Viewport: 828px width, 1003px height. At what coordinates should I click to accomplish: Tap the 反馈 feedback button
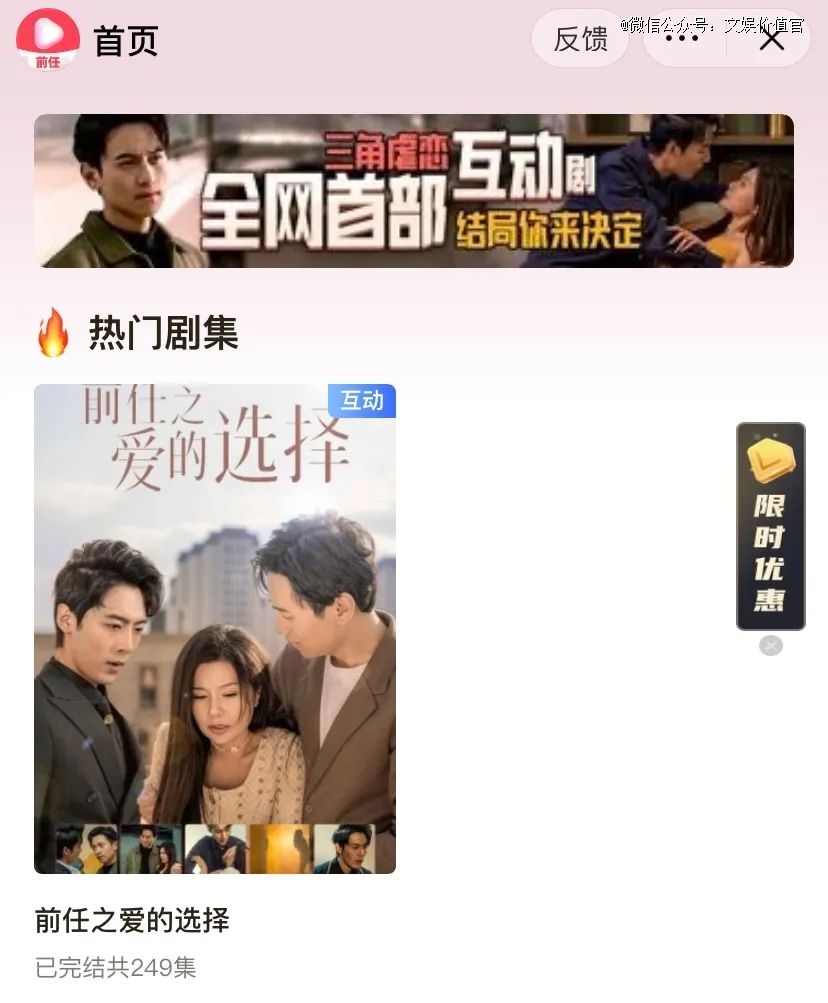[580, 39]
